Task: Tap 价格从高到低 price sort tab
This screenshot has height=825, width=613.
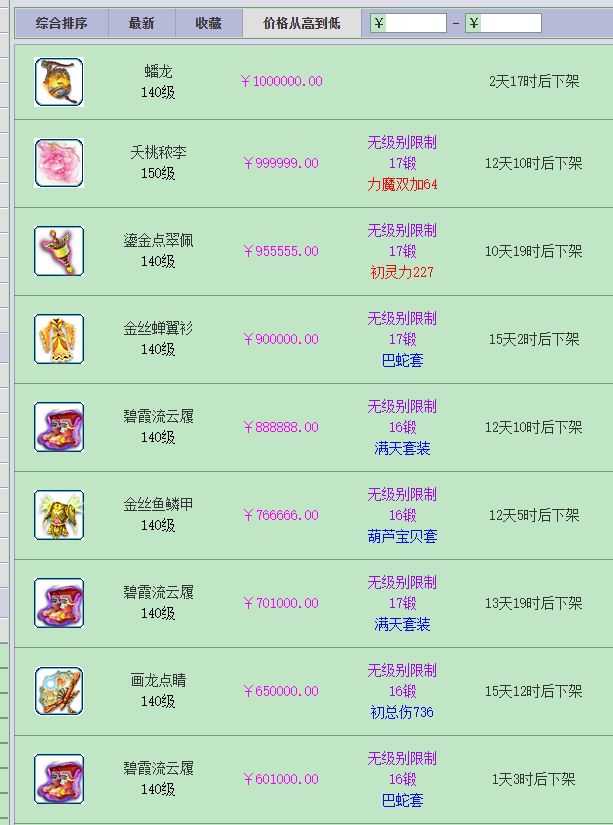Action: coord(302,23)
